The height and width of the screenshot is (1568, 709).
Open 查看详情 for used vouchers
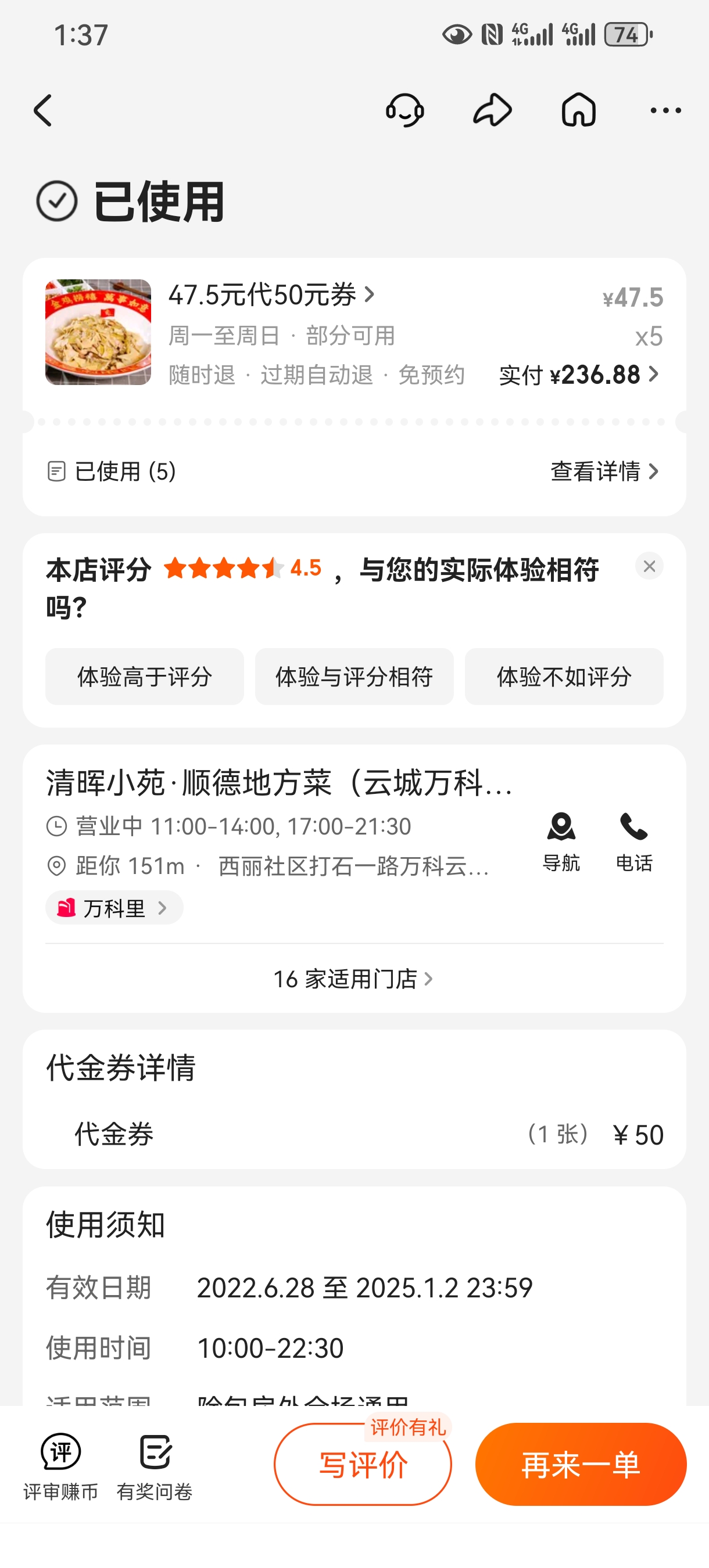pyautogui.click(x=604, y=471)
